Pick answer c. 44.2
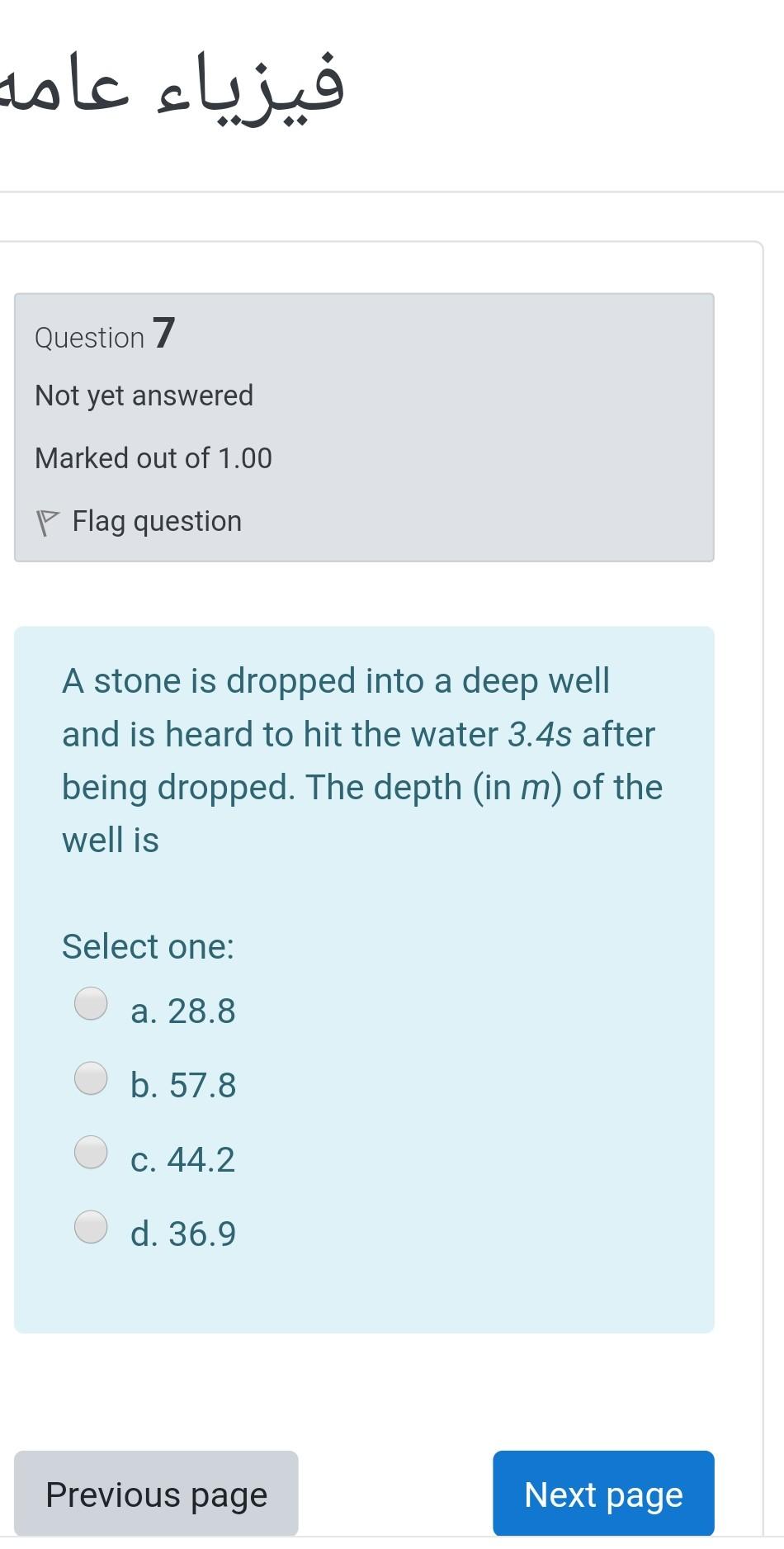This screenshot has width=784, height=1549. (x=91, y=1153)
